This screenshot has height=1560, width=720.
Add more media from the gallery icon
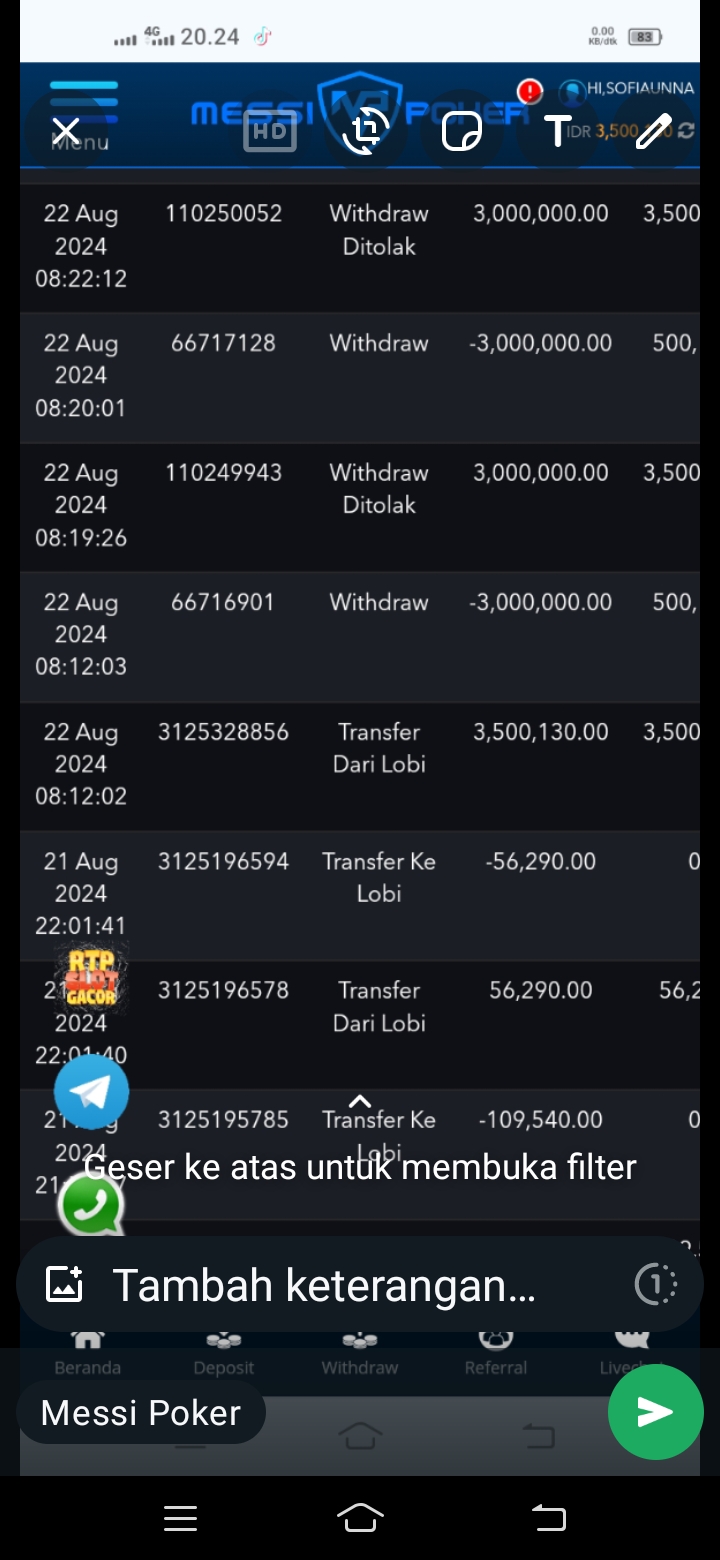(x=65, y=1285)
